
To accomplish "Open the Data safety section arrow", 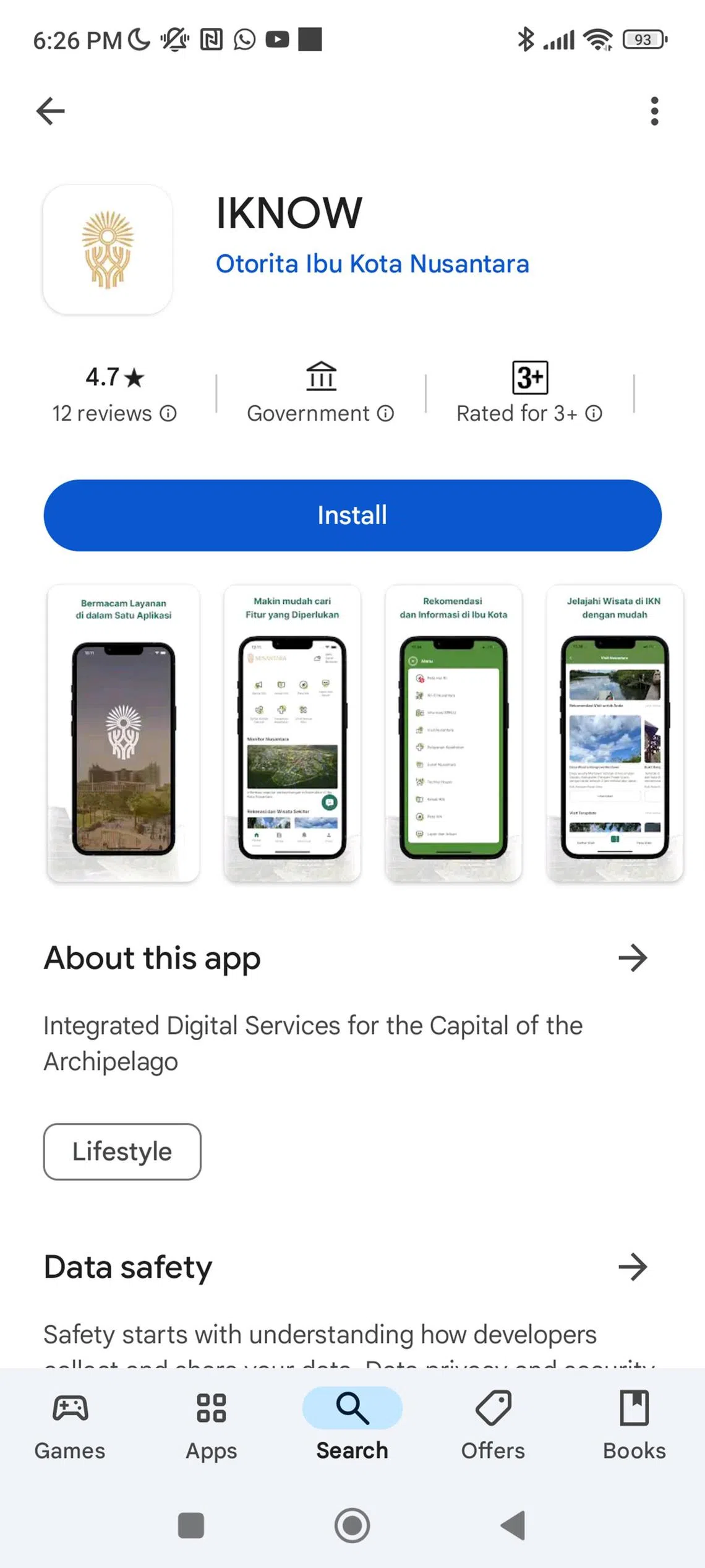I will click(x=633, y=1267).
